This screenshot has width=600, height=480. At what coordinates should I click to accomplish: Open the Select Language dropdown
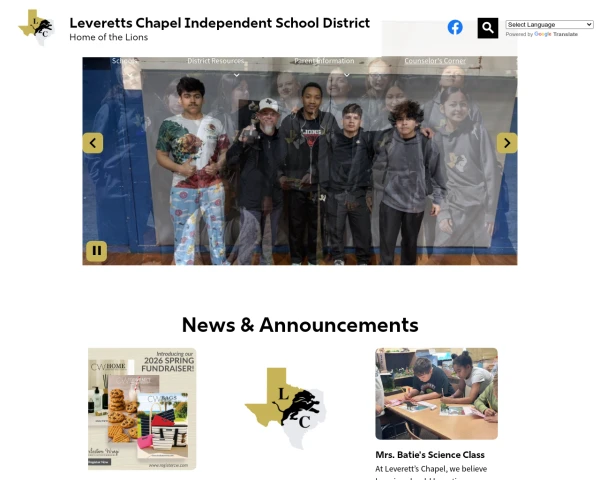[x=549, y=25]
